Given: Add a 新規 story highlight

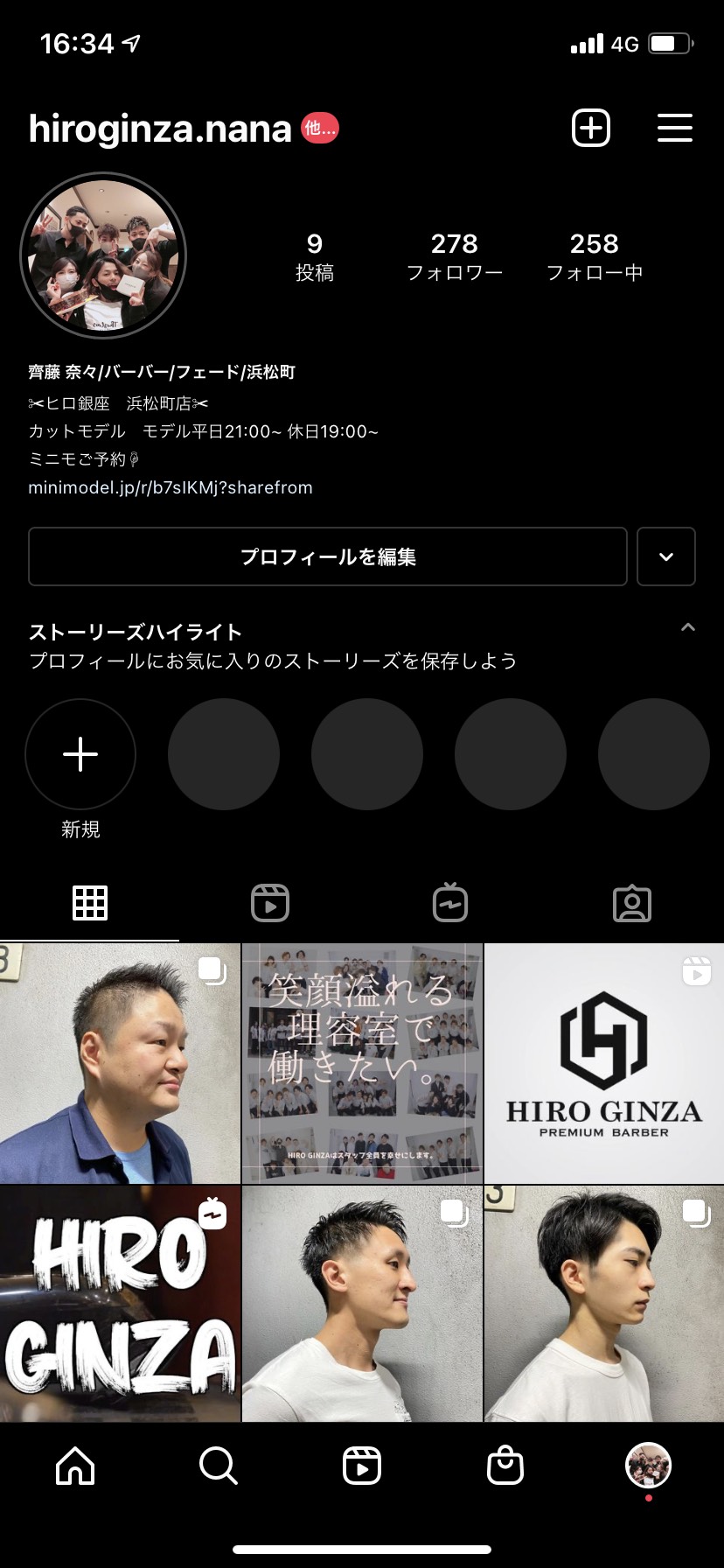Looking at the screenshot, I should click(80, 754).
